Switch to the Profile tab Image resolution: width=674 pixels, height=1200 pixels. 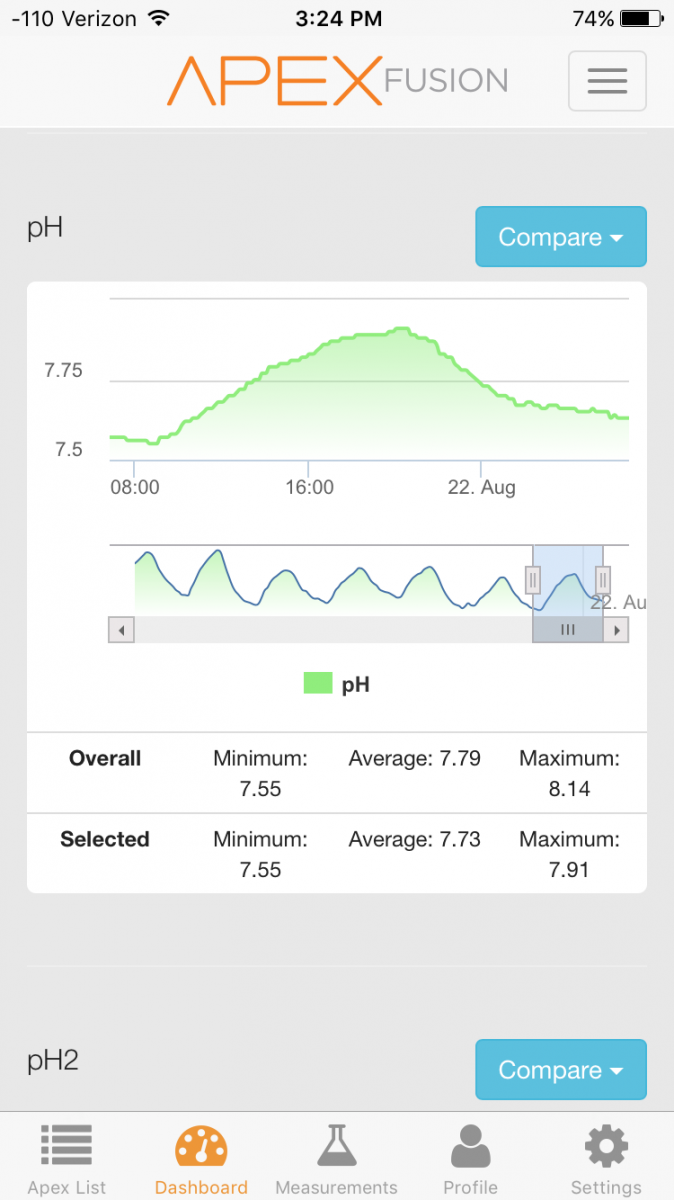(x=471, y=1160)
